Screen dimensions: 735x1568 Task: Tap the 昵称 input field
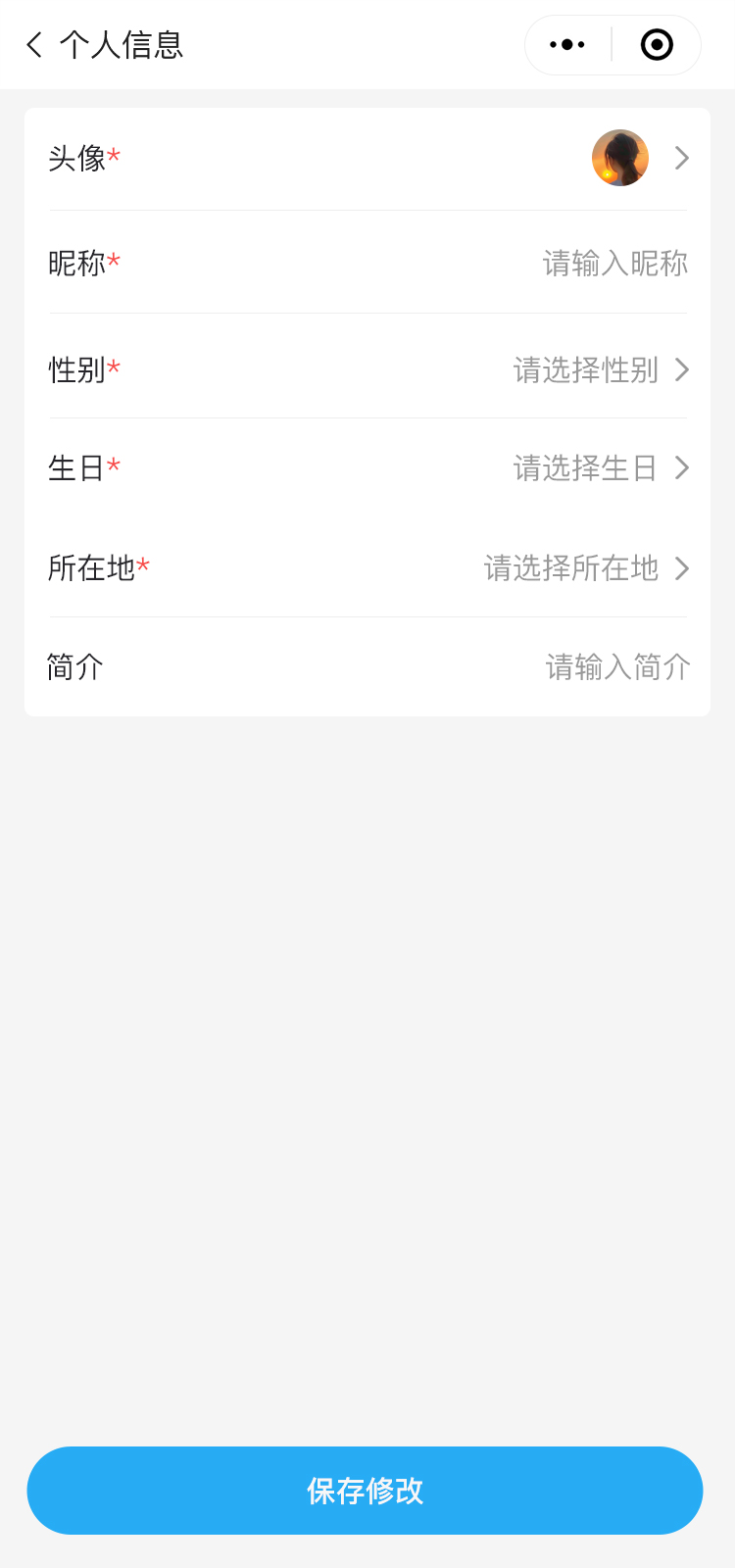coord(614,264)
